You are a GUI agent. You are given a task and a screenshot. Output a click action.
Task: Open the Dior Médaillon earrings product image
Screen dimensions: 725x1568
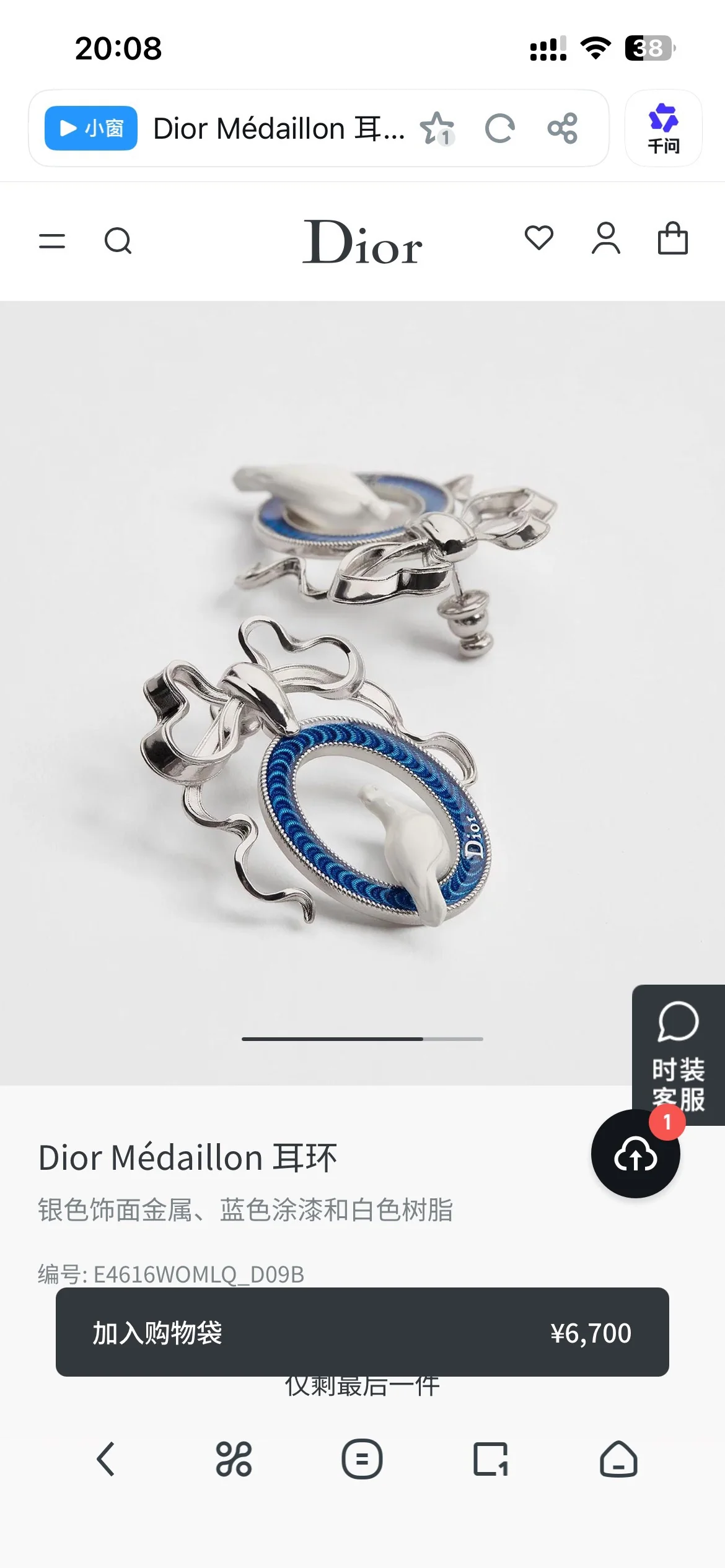[x=362, y=693]
